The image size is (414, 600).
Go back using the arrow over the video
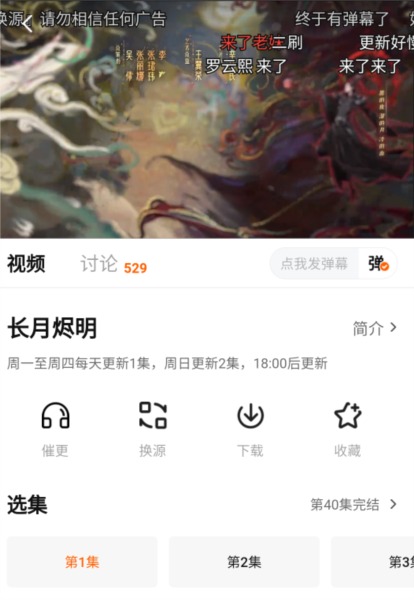pos(27,25)
